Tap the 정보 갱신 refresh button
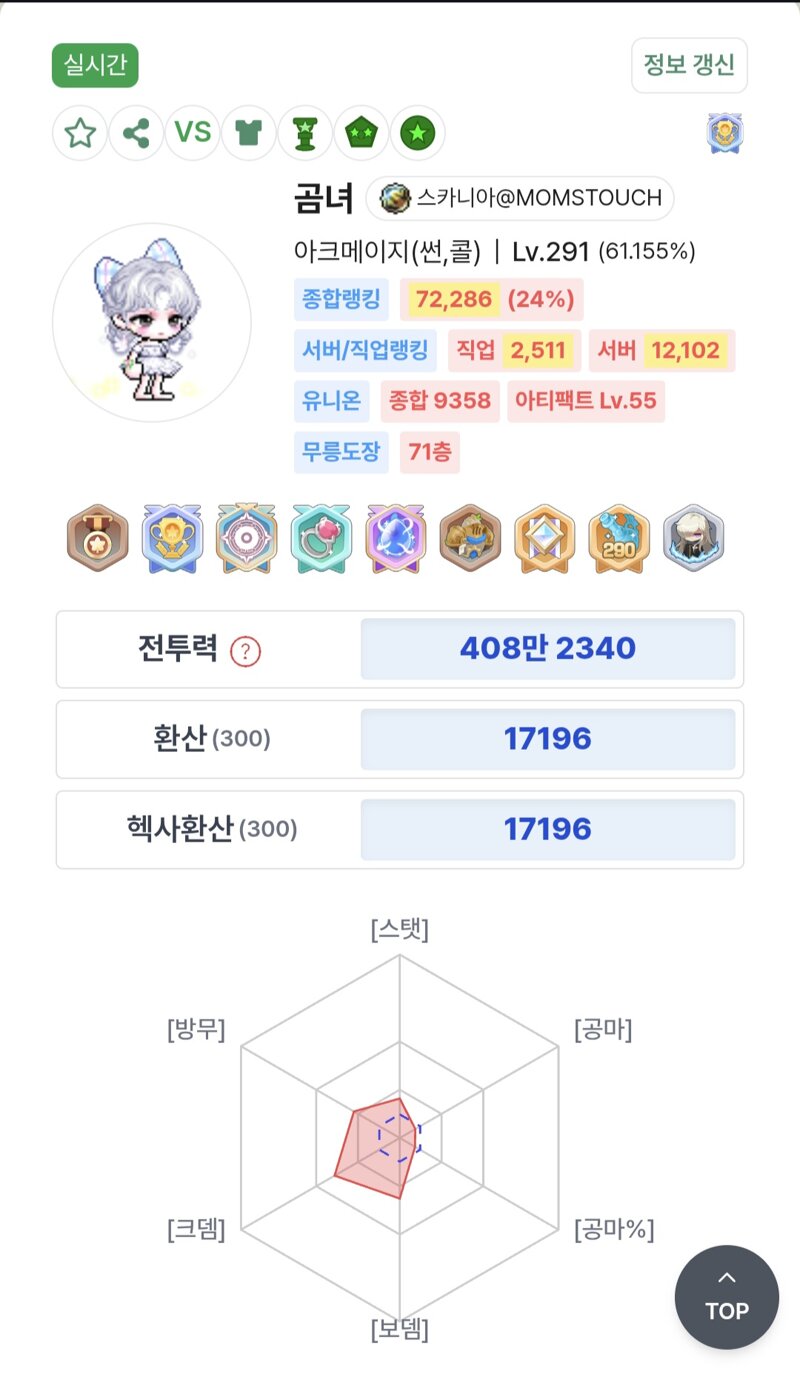Image resolution: width=800 pixels, height=1389 pixels. (689, 66)
